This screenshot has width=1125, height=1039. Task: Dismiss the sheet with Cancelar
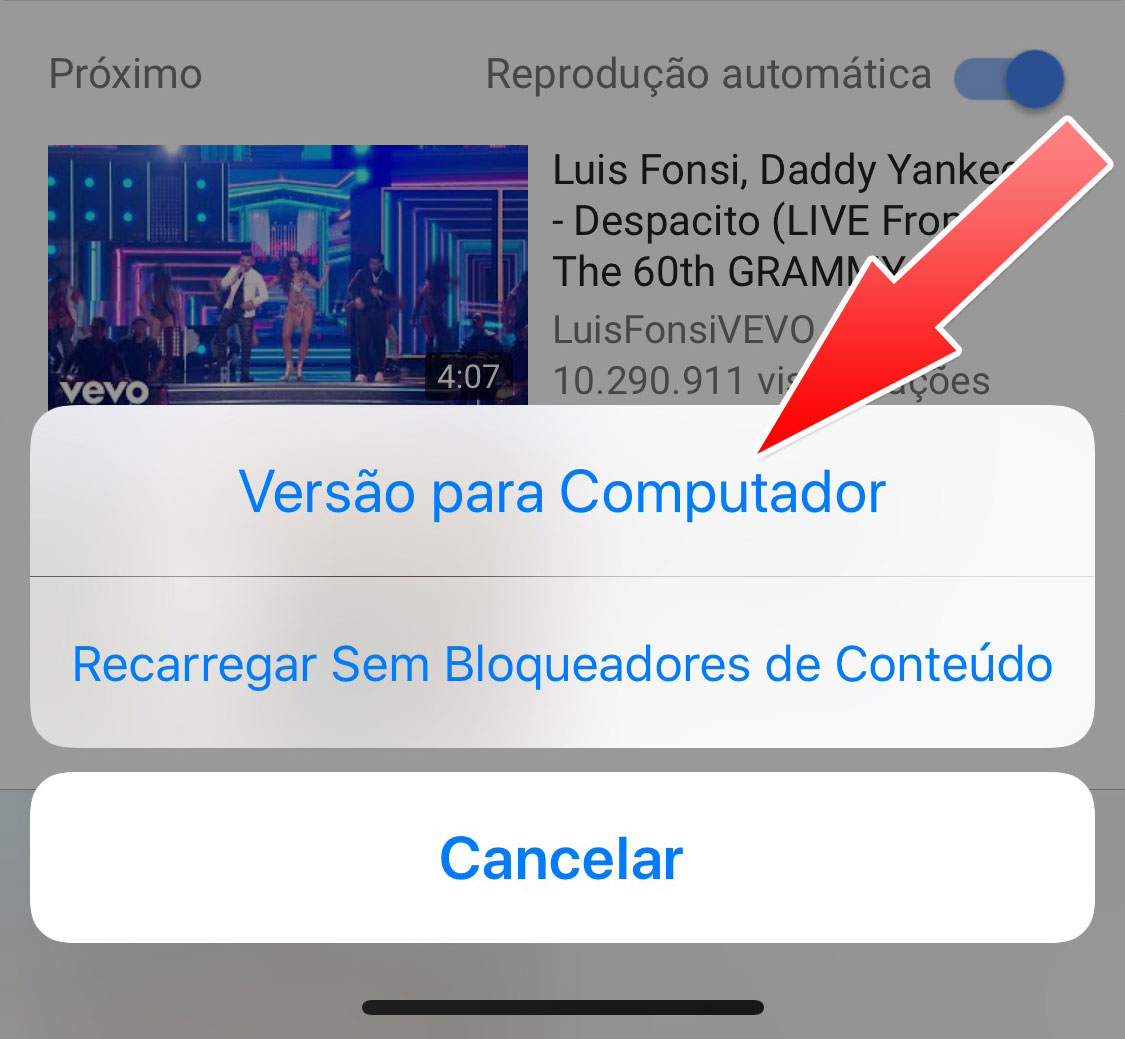tap(562, 858)
